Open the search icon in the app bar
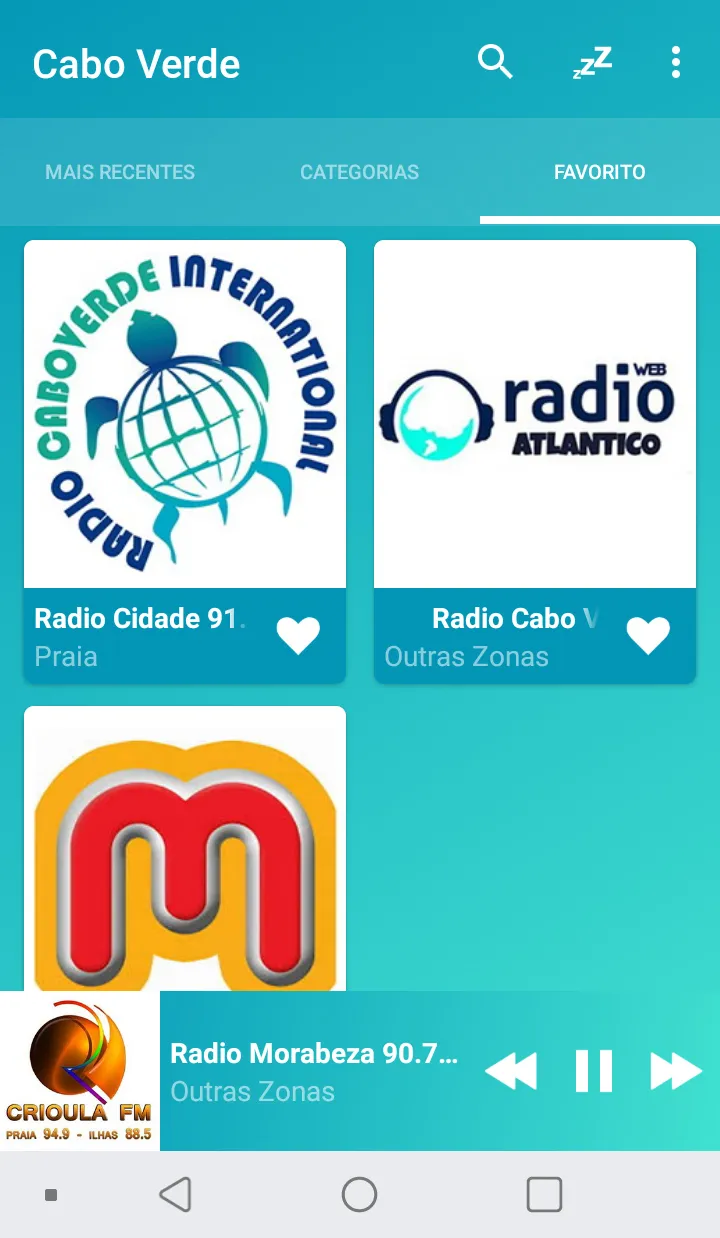 pos(495,63)
